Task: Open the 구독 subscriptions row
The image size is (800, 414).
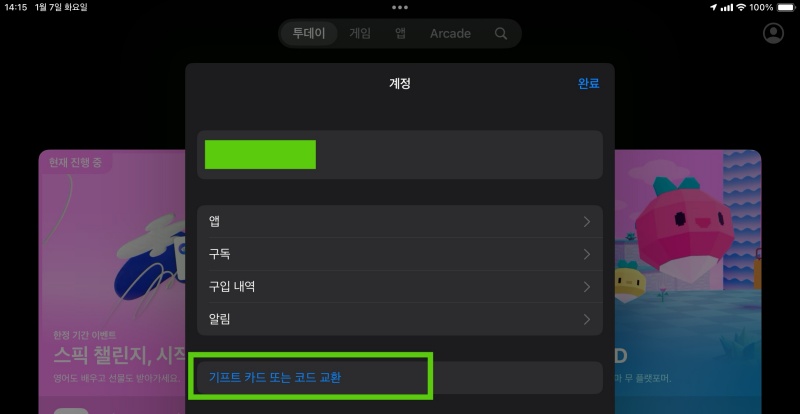Action: (400, 254)
